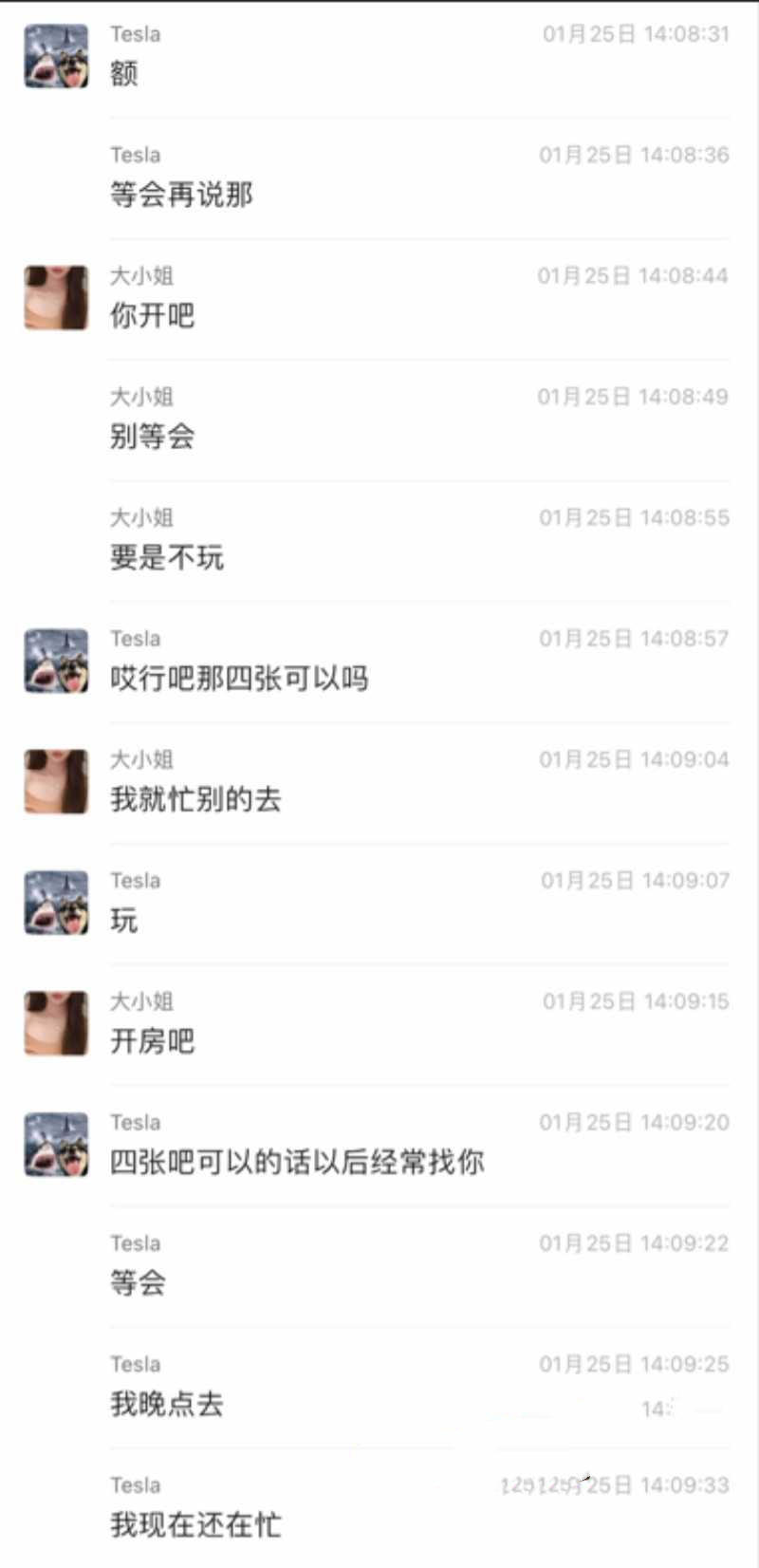The width and height of the screenshot is (759, 1568).
Task: Select the Tesla avatar beside 哎行吧那四张可以吗
Action: pos(56,661)
